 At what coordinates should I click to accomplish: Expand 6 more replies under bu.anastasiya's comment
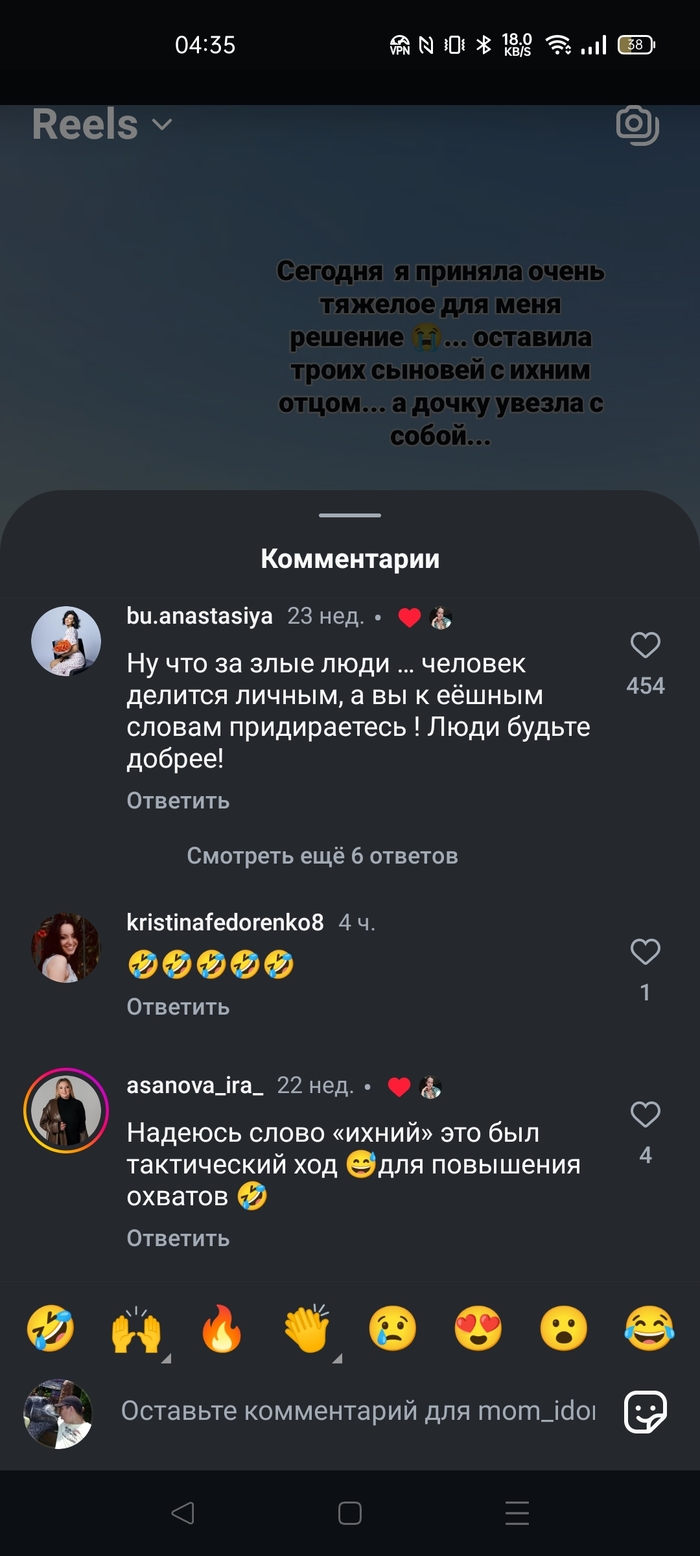[x=322, y=856]
